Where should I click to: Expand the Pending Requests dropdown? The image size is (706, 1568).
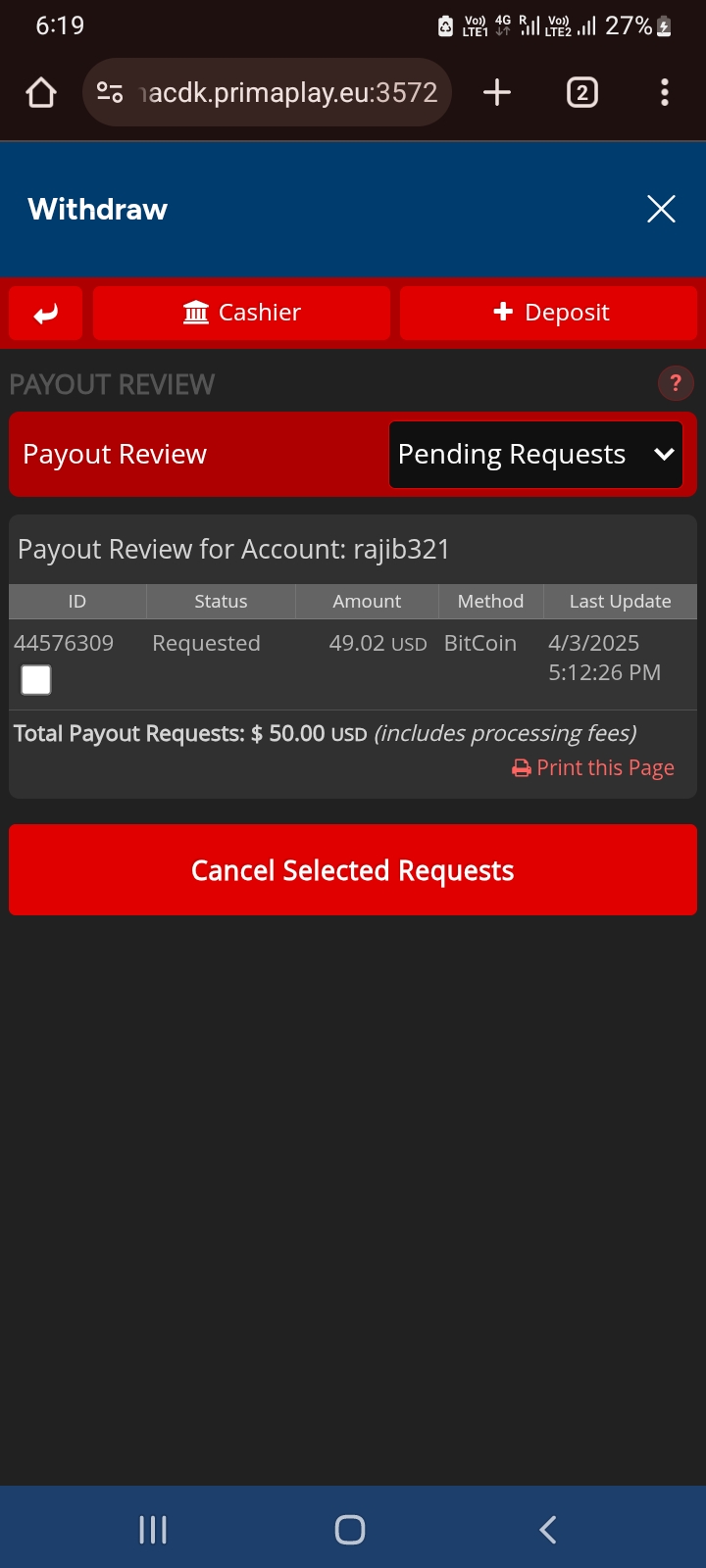(x=536, y=455)
